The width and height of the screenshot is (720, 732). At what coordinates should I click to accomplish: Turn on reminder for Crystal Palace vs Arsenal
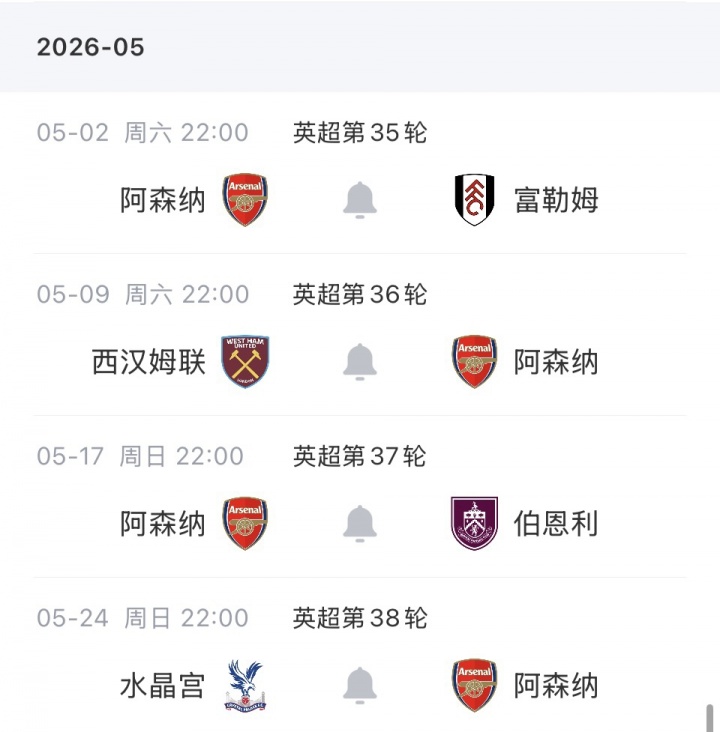[x=360, y=685]
